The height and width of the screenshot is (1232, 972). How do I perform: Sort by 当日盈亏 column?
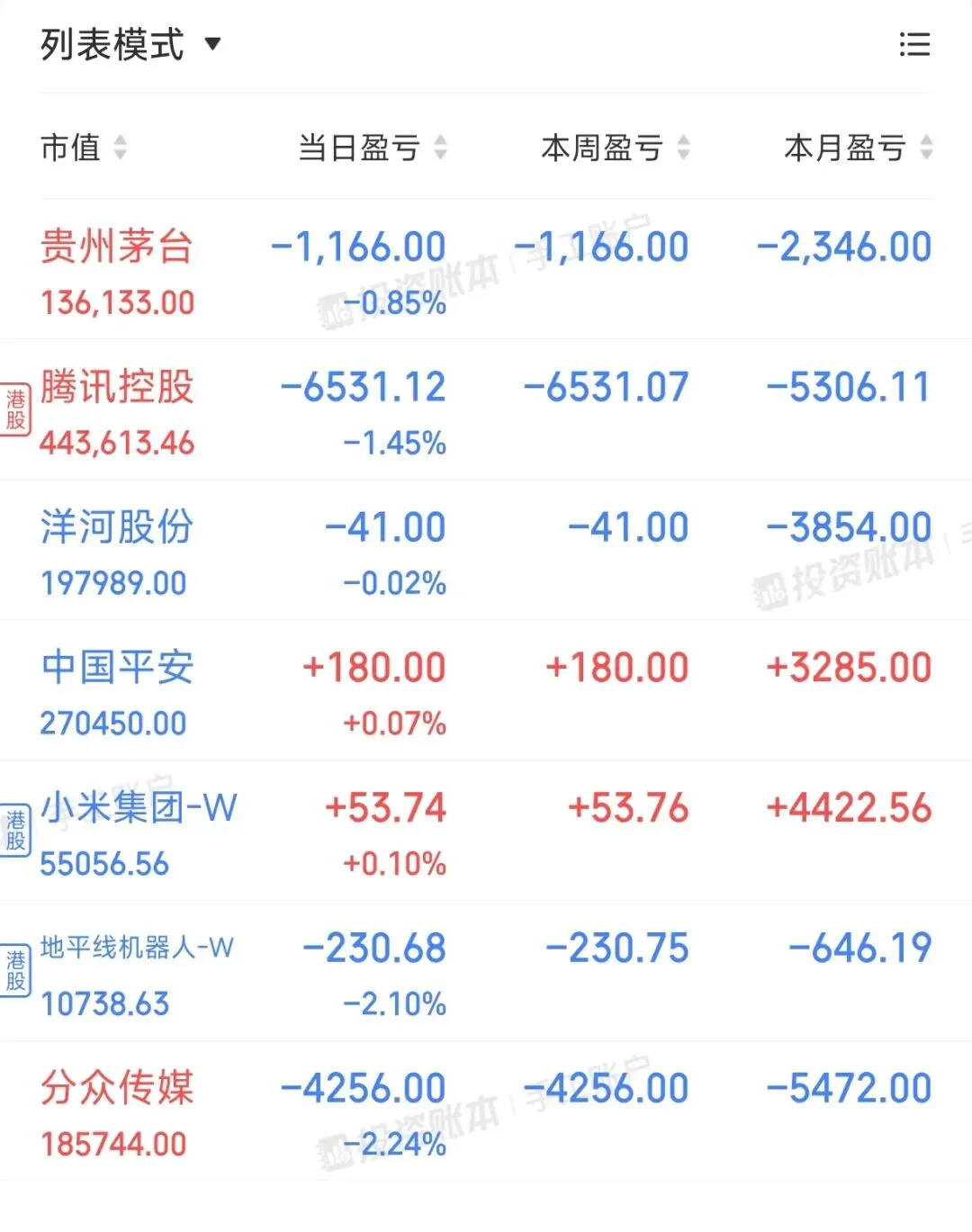coord(373,148)
